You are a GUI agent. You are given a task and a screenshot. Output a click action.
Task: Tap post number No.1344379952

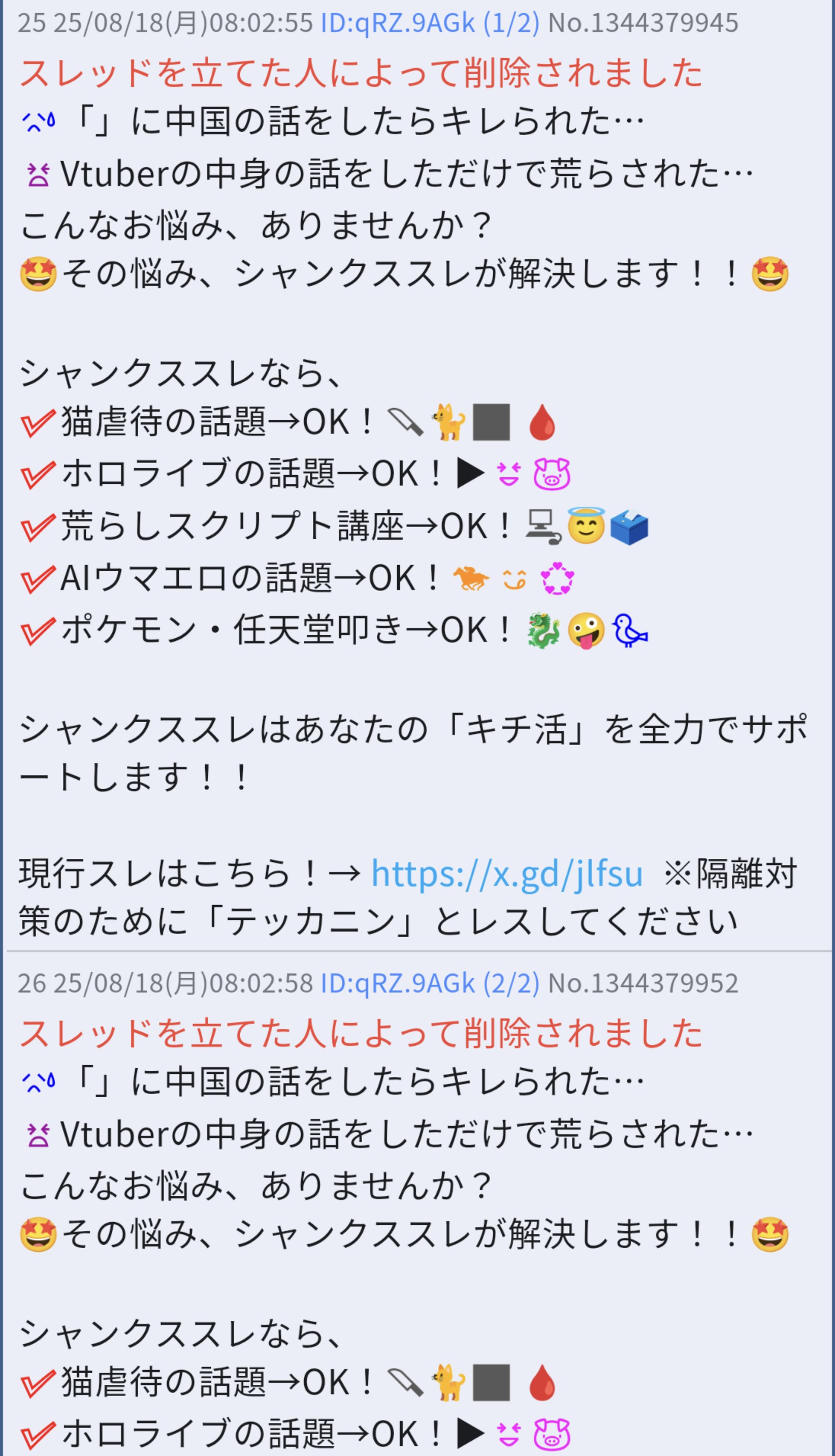pos(643,984)
